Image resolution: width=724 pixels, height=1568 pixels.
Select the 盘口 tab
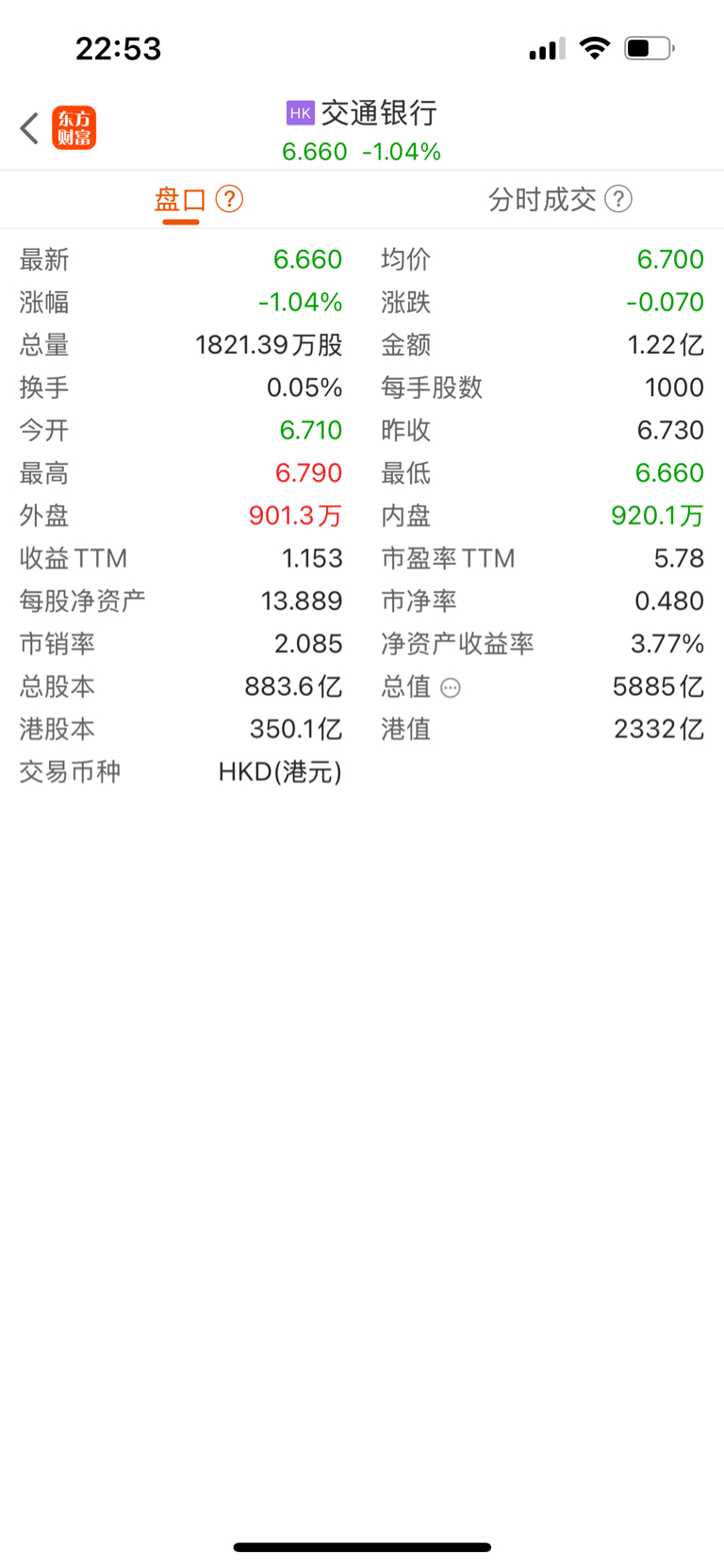(x=180, y=200)
